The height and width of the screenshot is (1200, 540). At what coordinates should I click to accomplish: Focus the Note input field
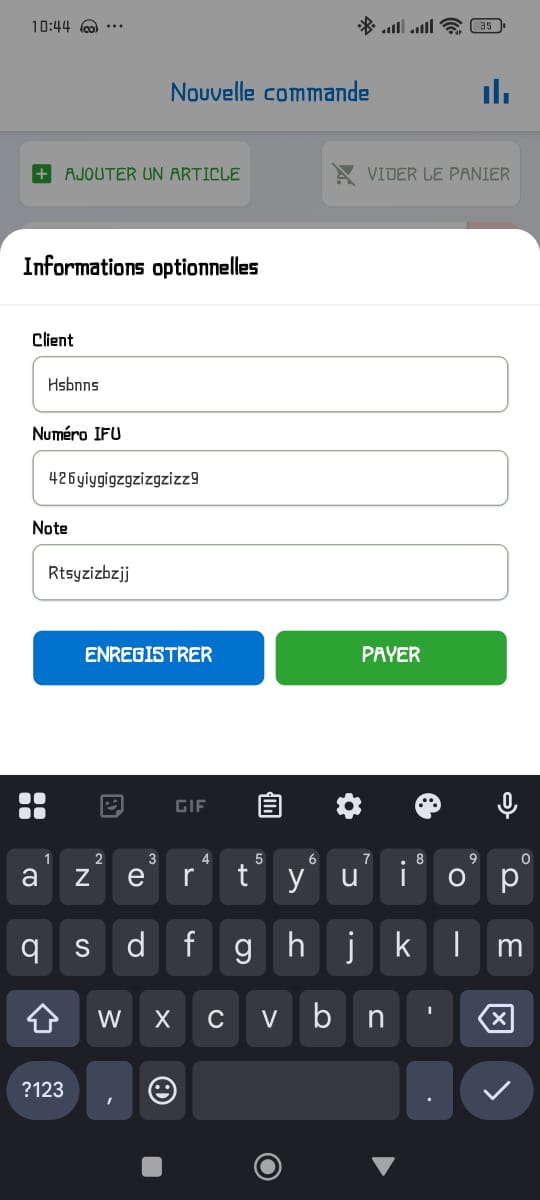pyautogui.click(x=270, y=572)
